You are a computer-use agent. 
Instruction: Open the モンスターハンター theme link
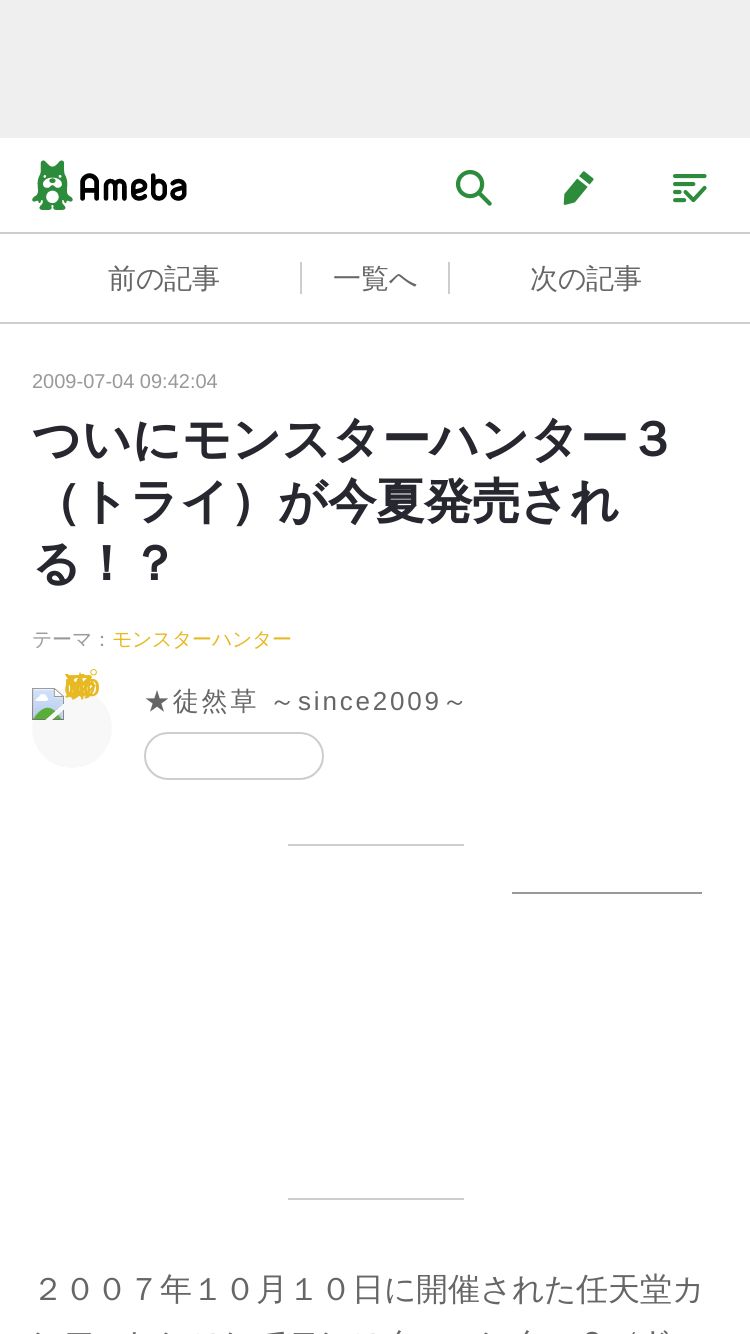click(202, 639)
